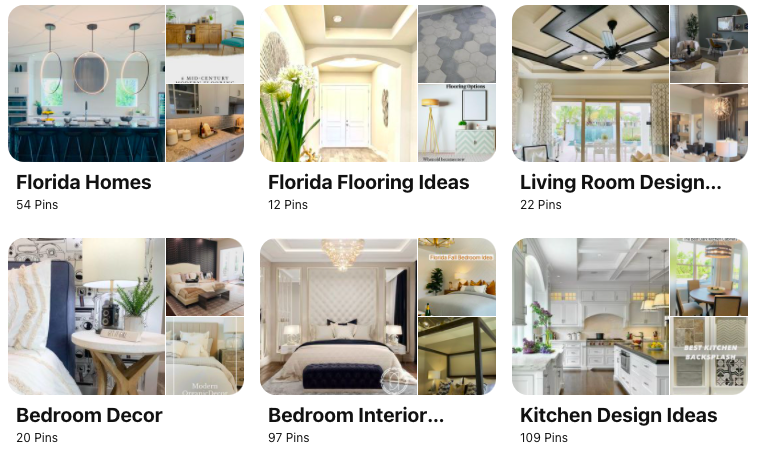
Task: View the Florida Flooring Ideas board
Action: pyautogui.click(x=377, y=84)
